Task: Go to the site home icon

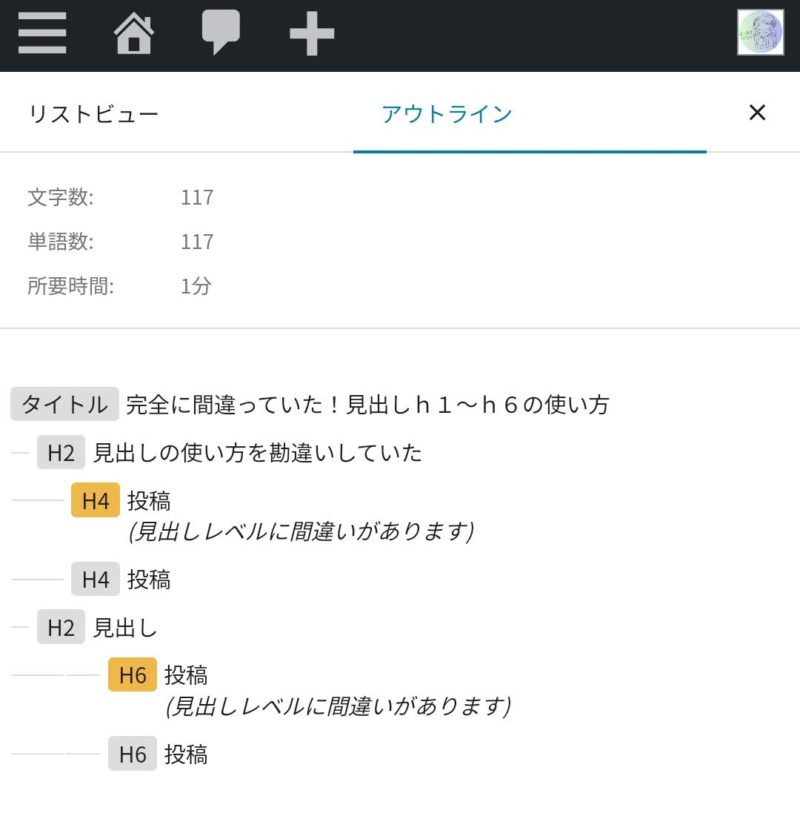Action: click(134, 34)
